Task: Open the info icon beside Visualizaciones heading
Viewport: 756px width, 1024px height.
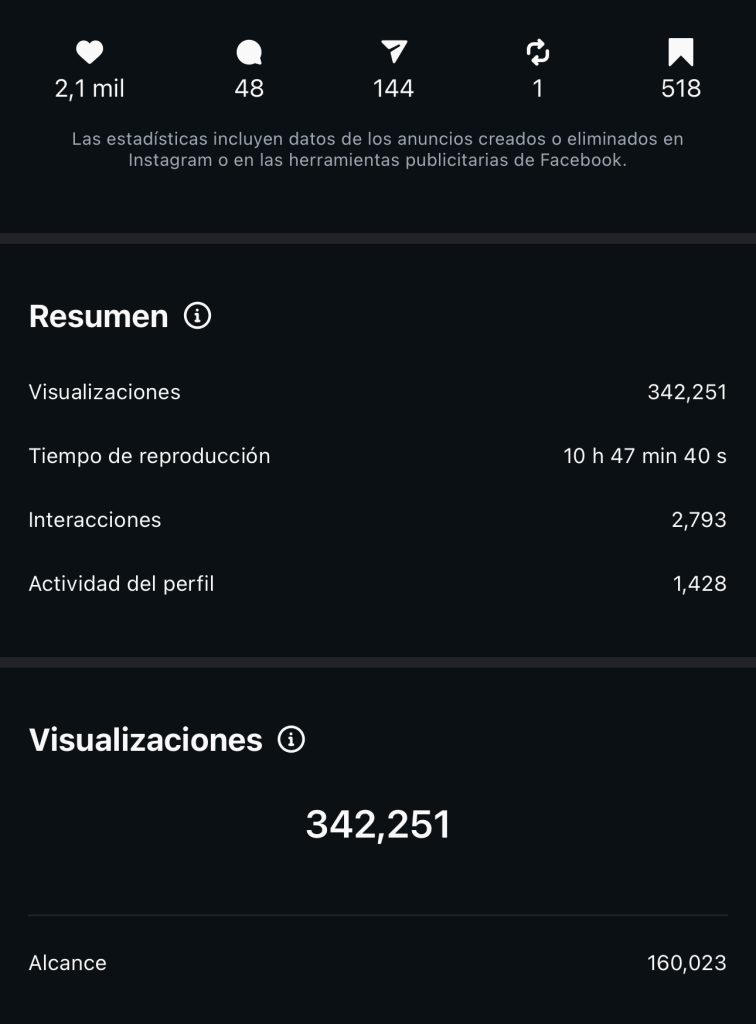Action: click(291, 740)
